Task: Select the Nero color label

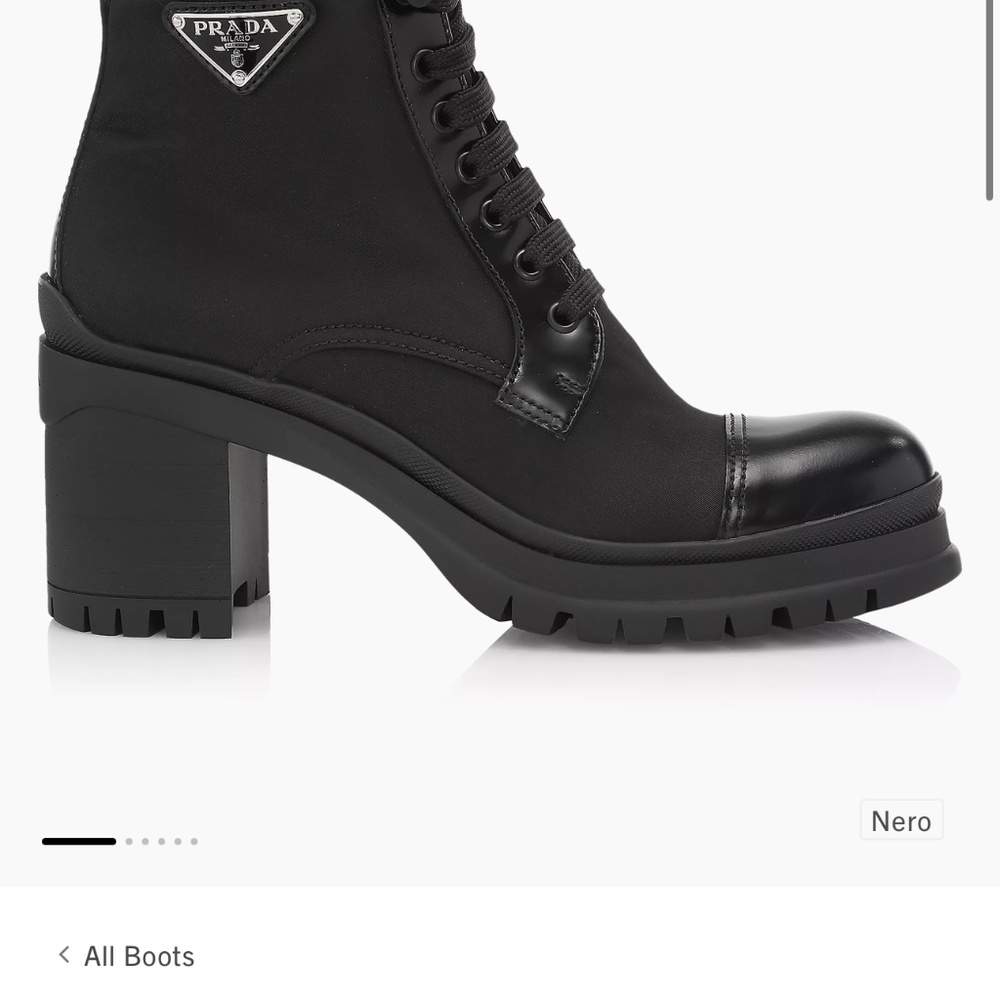Action: pyautogui.click(x=901, y=821)
